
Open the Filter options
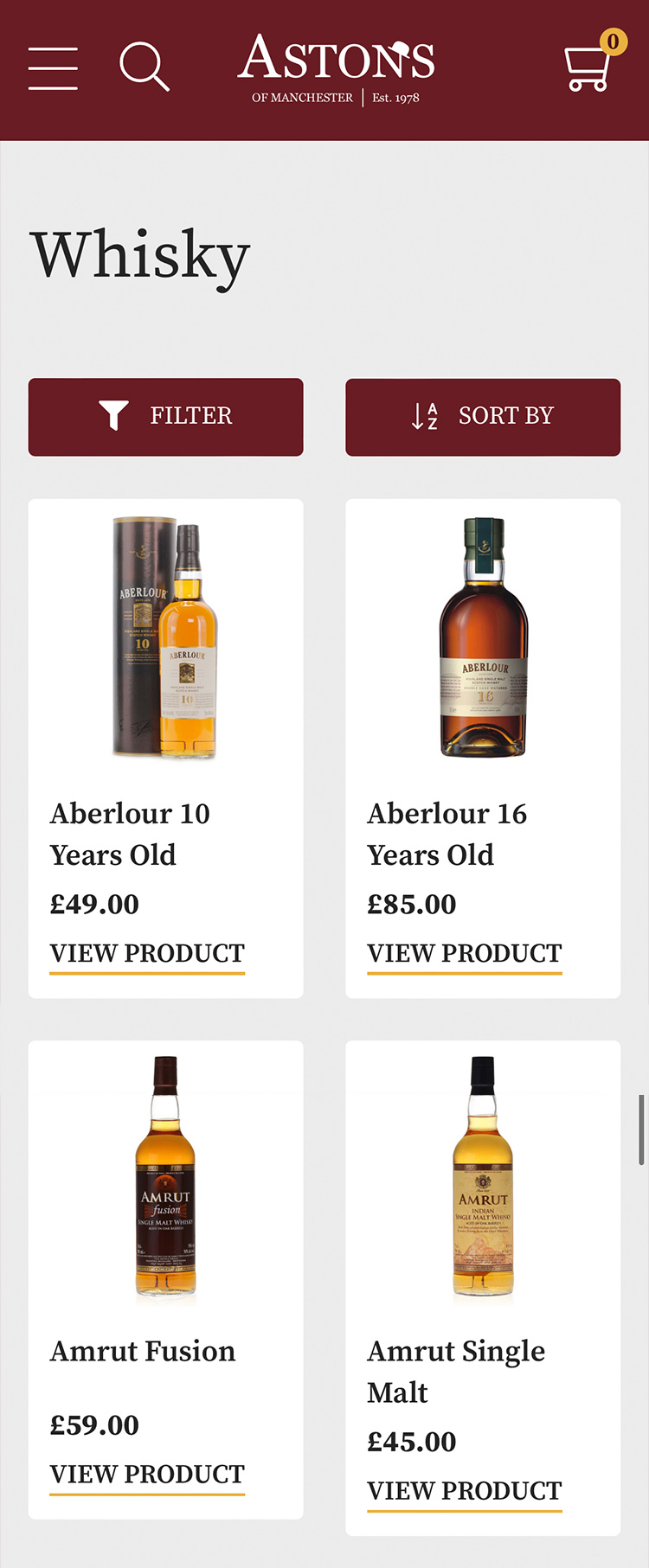click(x=165, y=417)
